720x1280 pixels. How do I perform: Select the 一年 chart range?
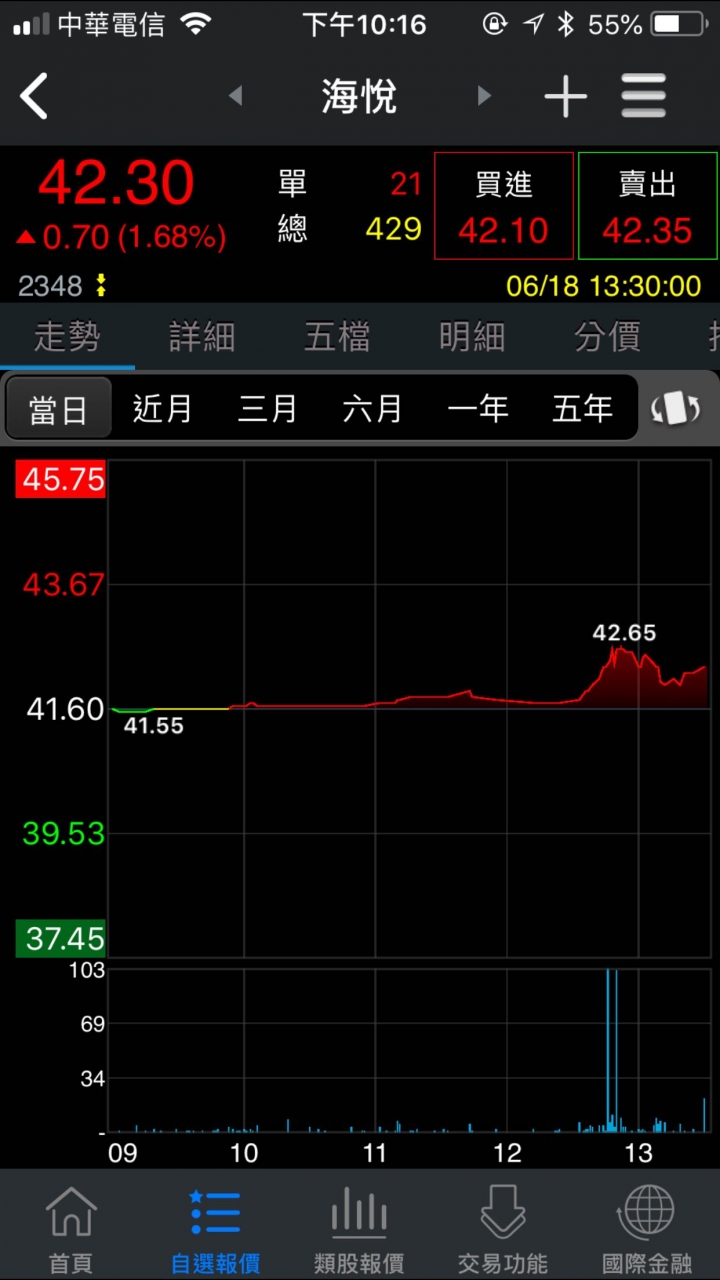tap(477, 409)
